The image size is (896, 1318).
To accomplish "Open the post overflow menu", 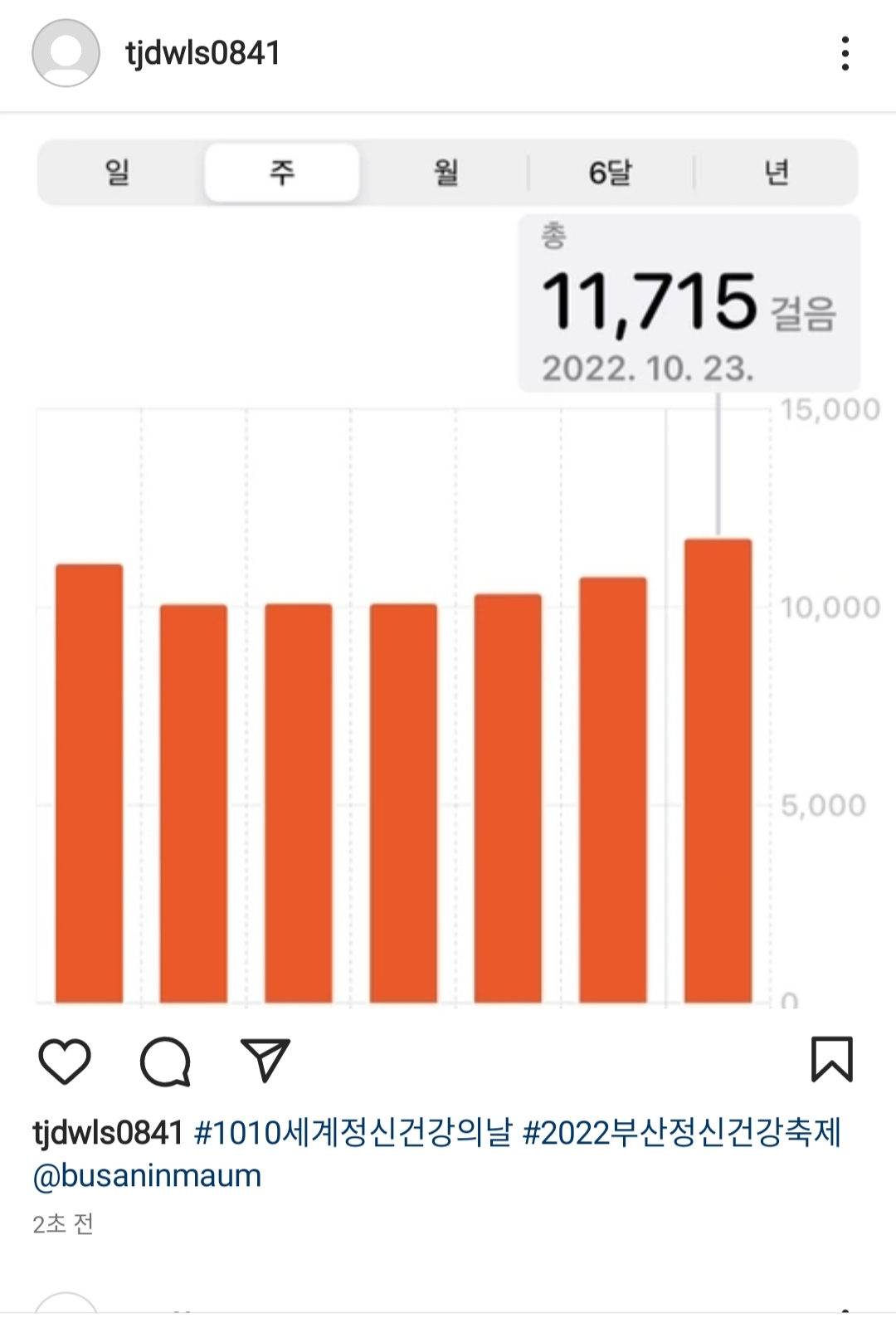I will [x=845, y=54].
